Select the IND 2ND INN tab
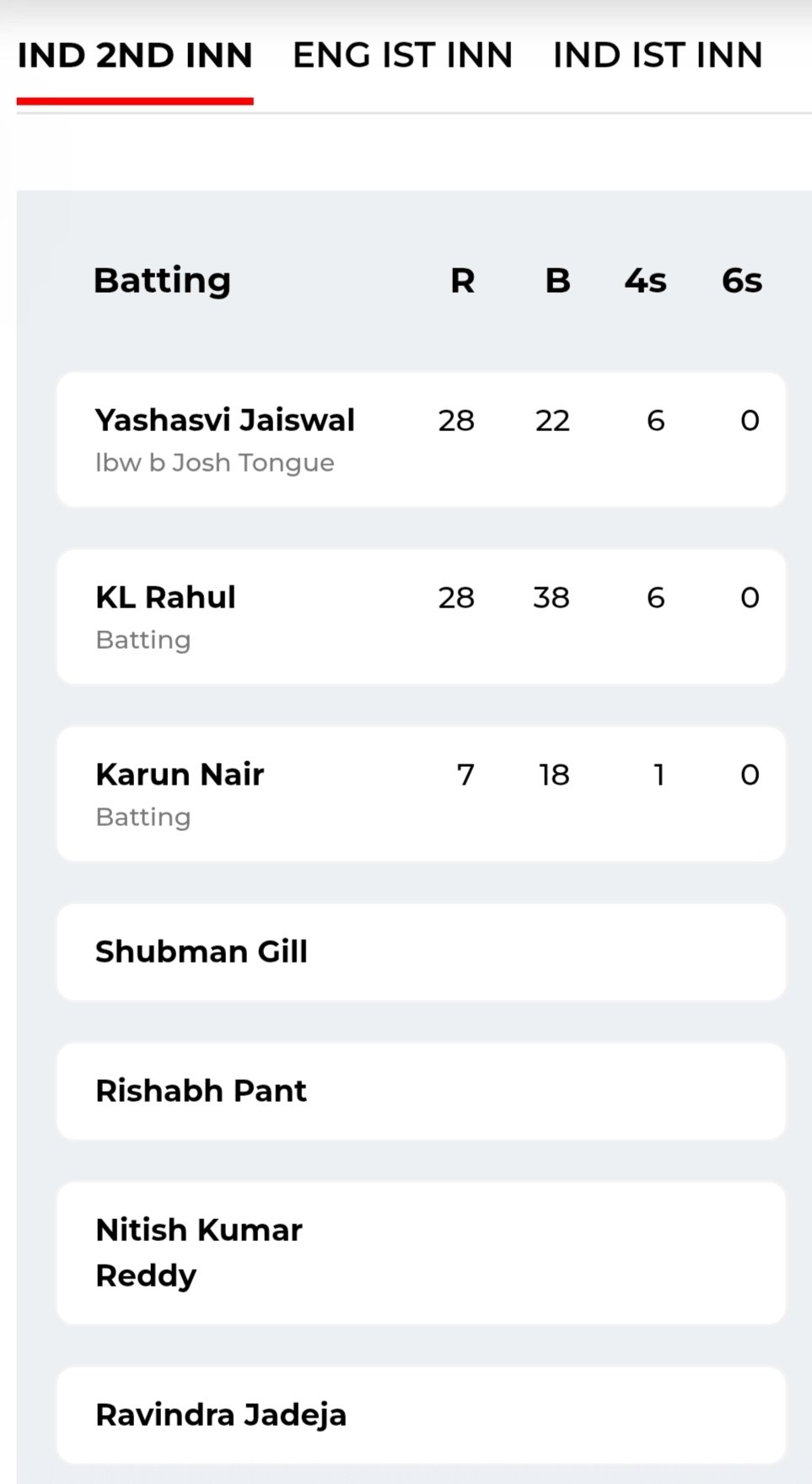 [135, 56]
